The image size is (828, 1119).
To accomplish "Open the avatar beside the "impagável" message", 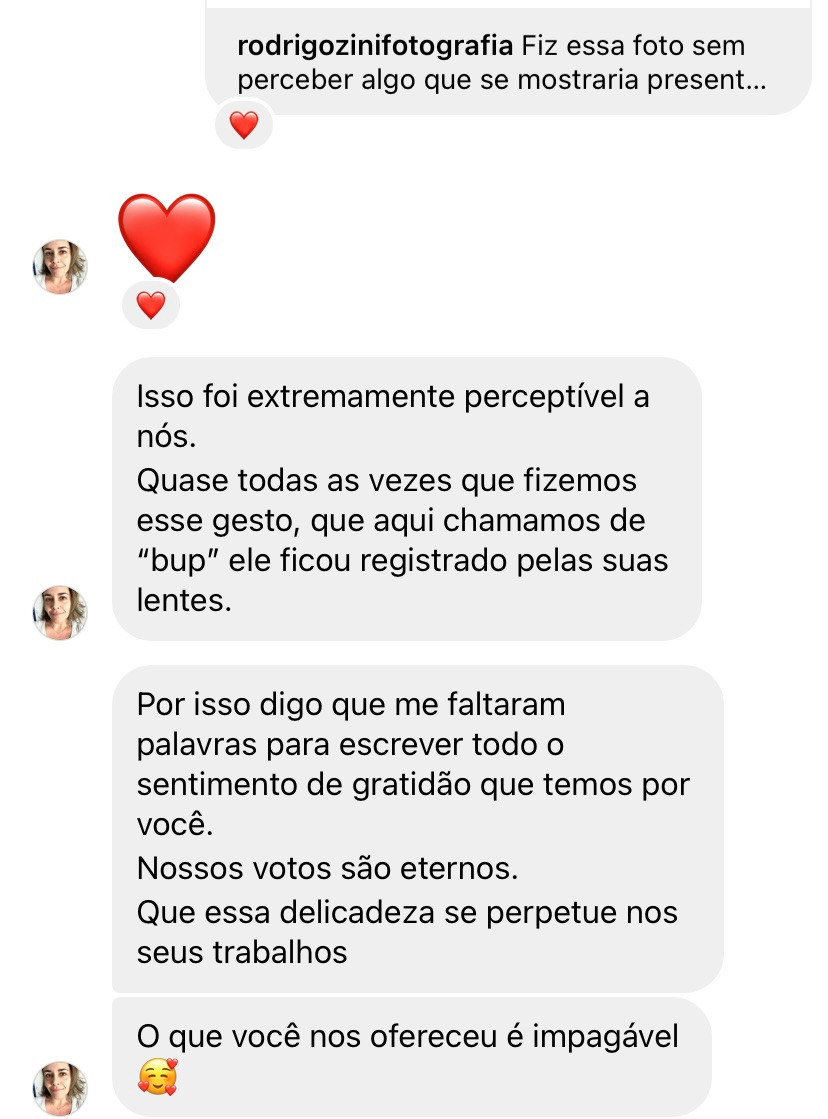I will [x=61, y=1088].
